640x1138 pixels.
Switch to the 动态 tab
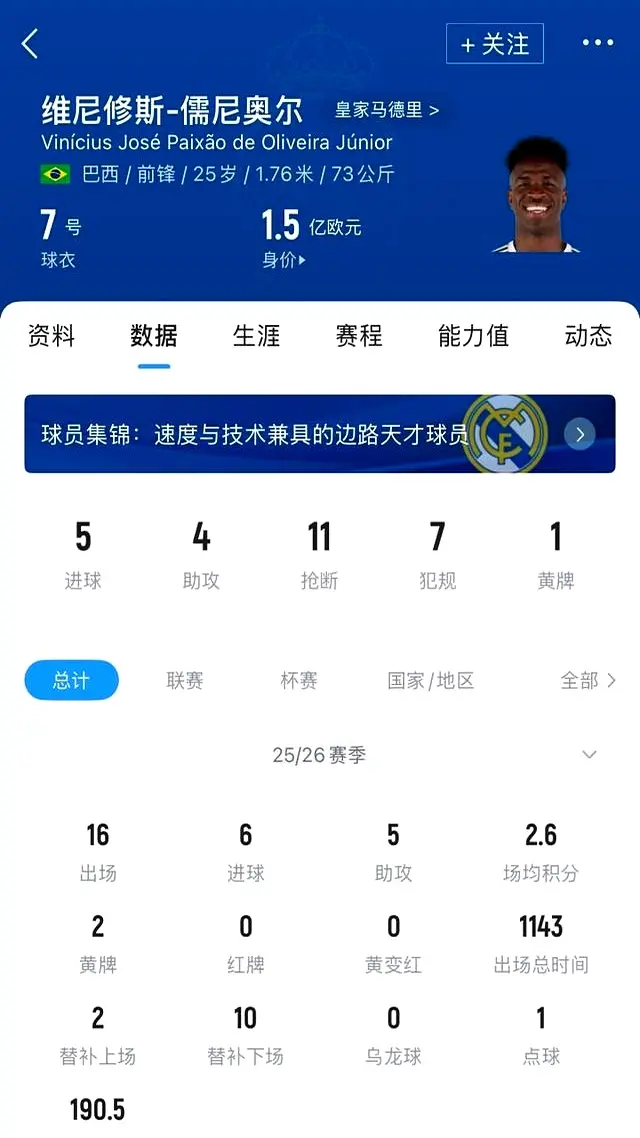(x=588, y=336)
